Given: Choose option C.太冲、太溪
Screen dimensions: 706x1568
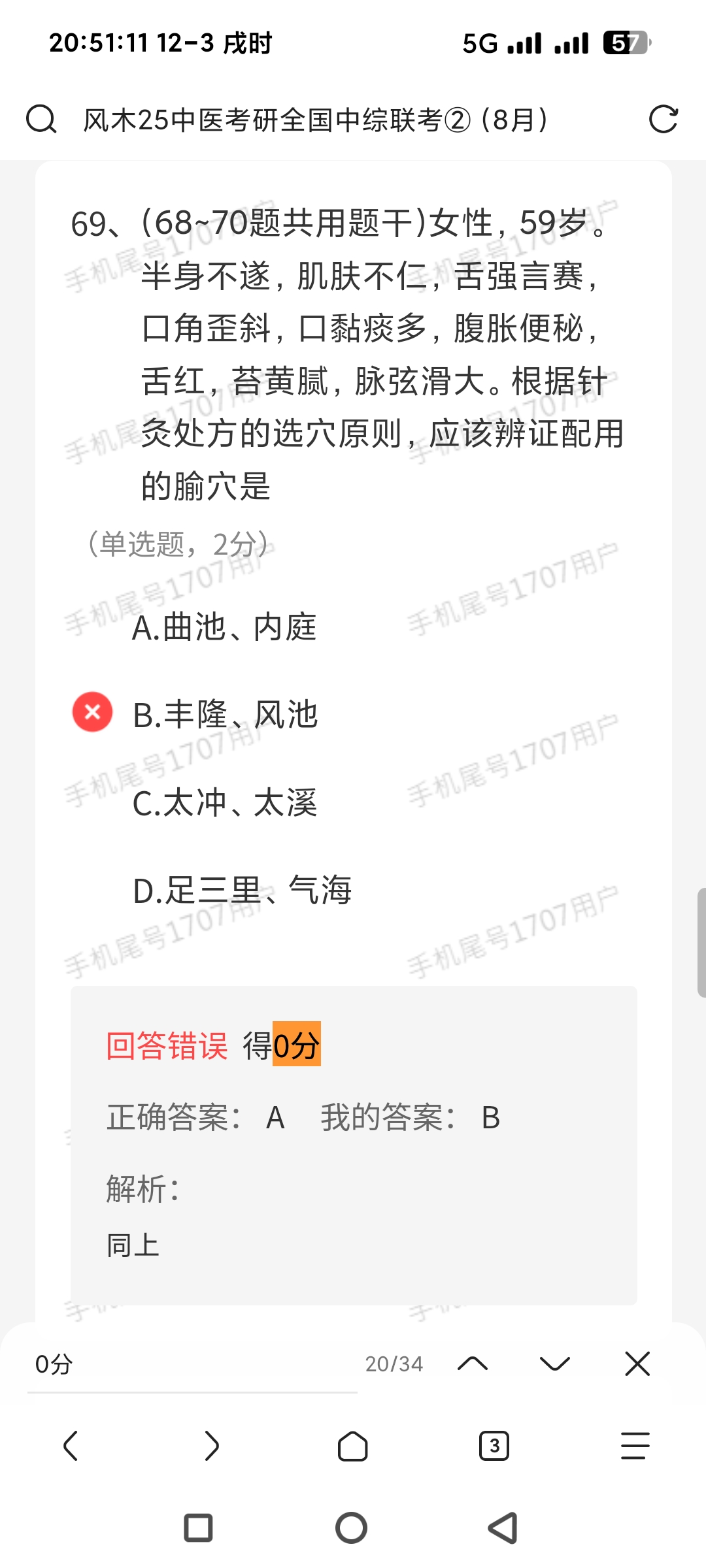Looking at the screenshot, I should (x=225, y=802).
